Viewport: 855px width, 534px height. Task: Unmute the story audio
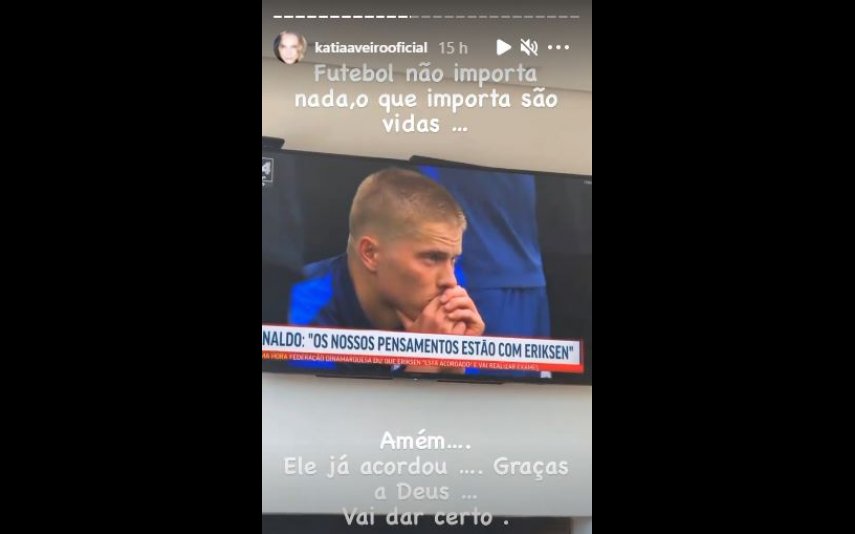pos(529,47)
